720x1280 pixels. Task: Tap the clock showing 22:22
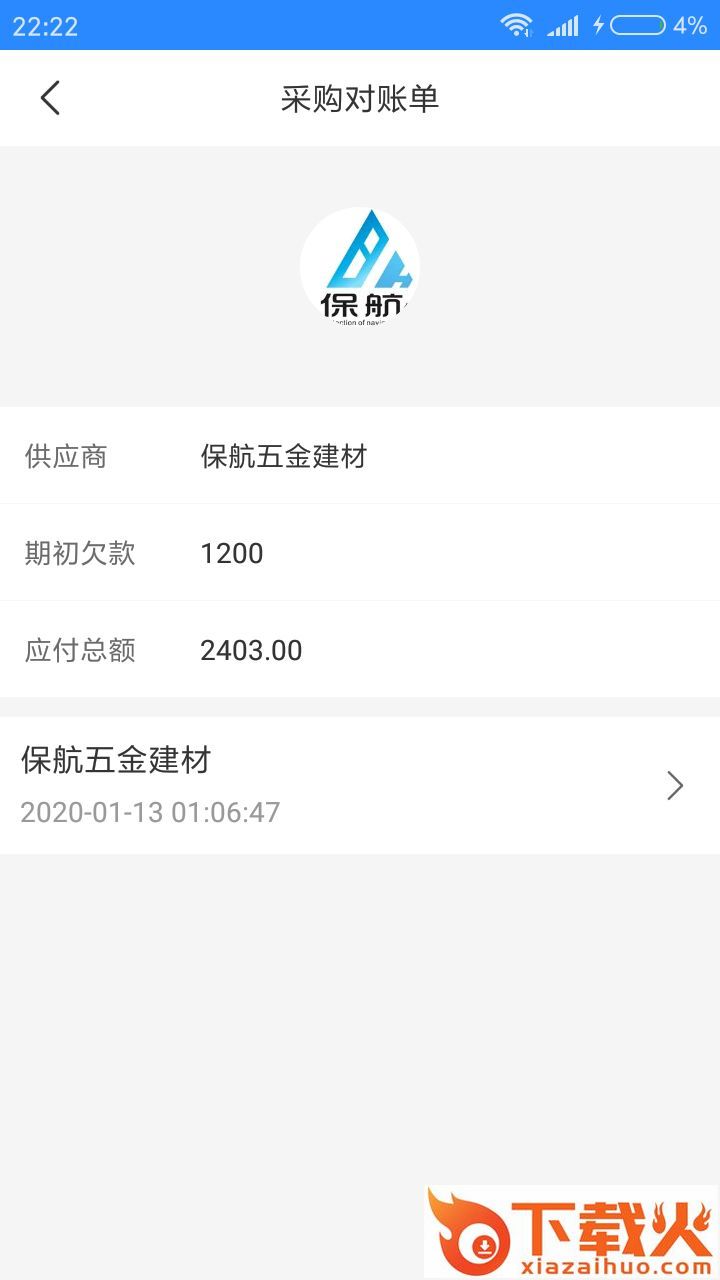click(x=46, y=24)
